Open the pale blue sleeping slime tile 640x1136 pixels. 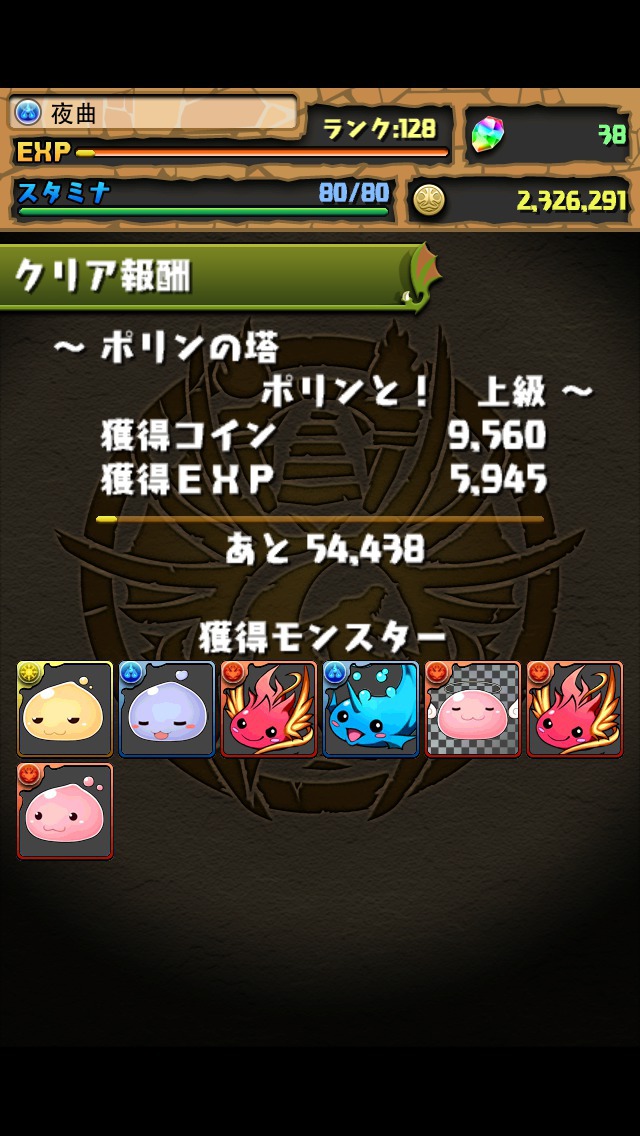point(167,708)
